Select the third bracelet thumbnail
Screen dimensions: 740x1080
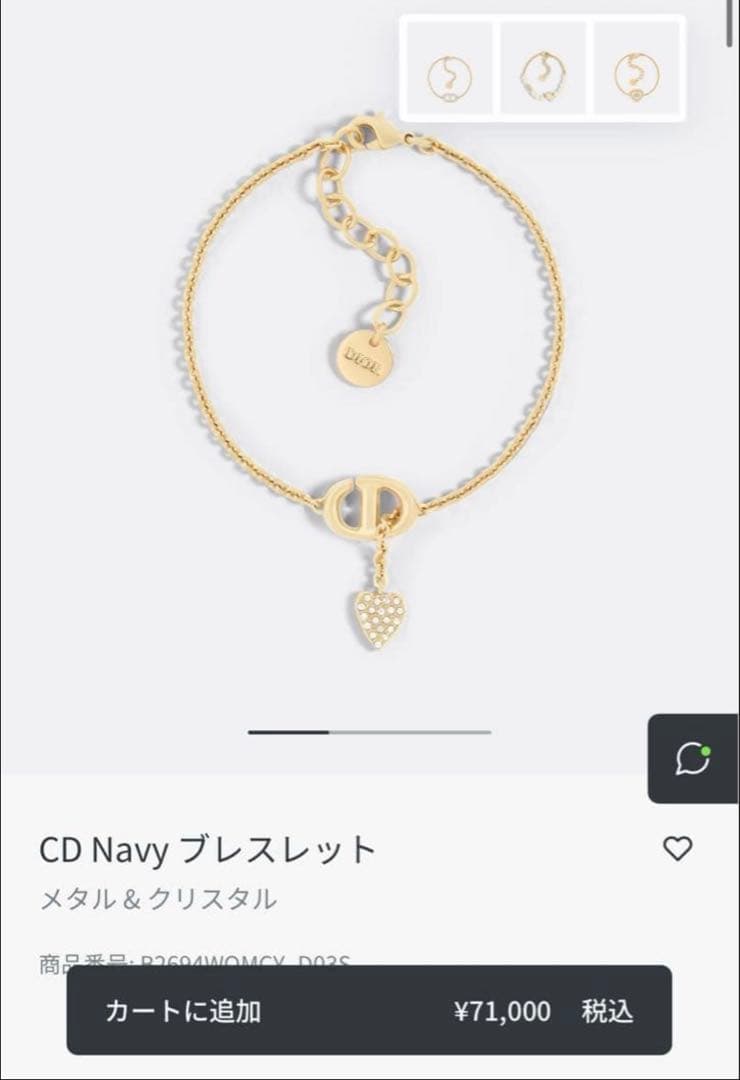coord(636,70)
